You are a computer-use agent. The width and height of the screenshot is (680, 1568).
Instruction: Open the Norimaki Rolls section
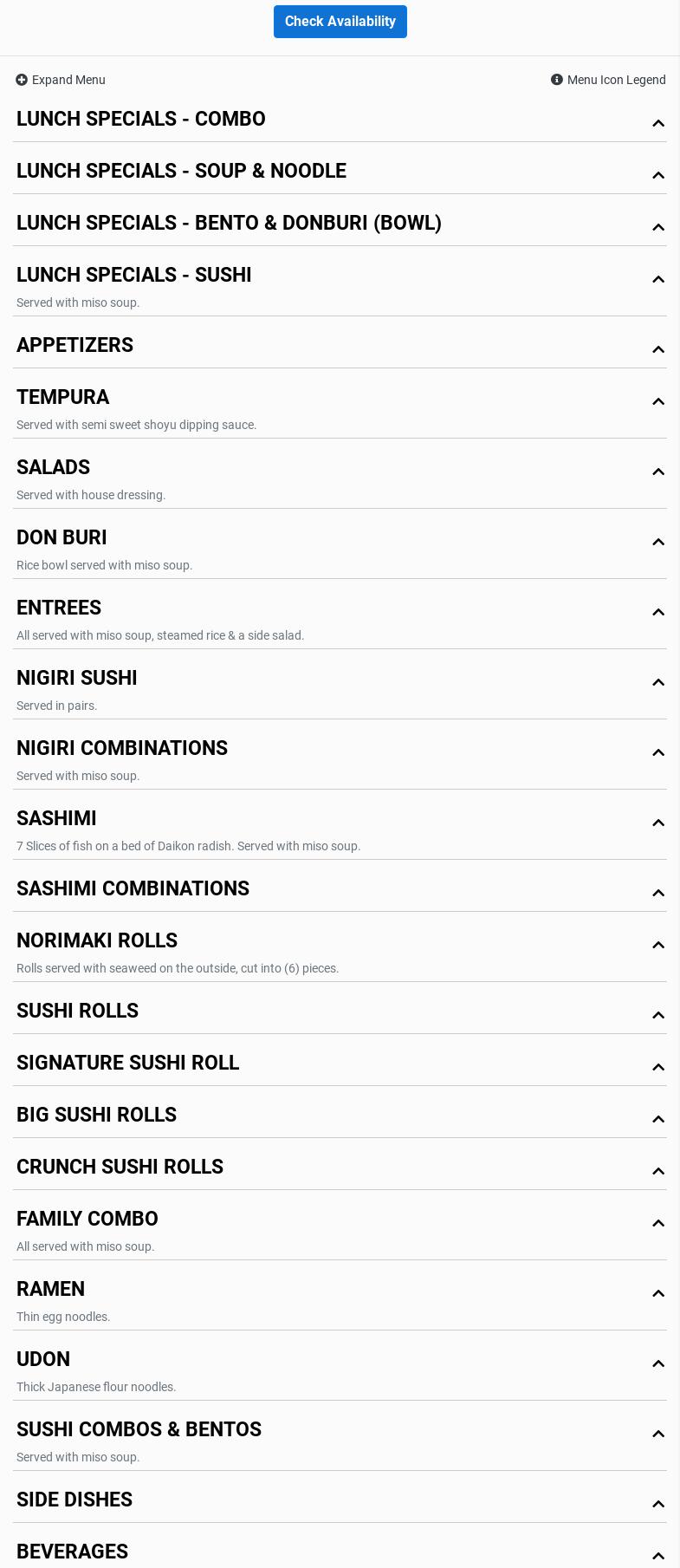pos(340,941)
